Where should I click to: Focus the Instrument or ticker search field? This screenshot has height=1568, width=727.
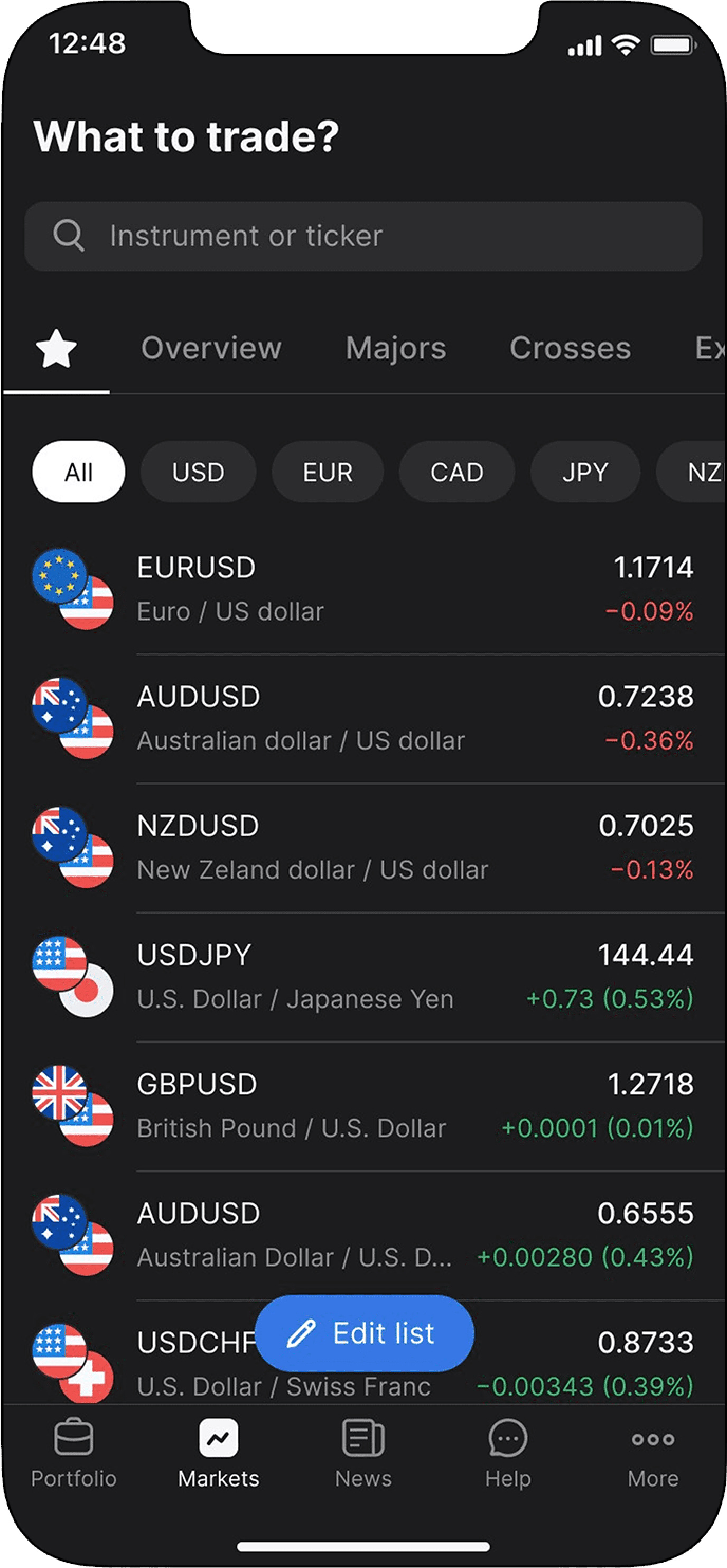point(363,236)
